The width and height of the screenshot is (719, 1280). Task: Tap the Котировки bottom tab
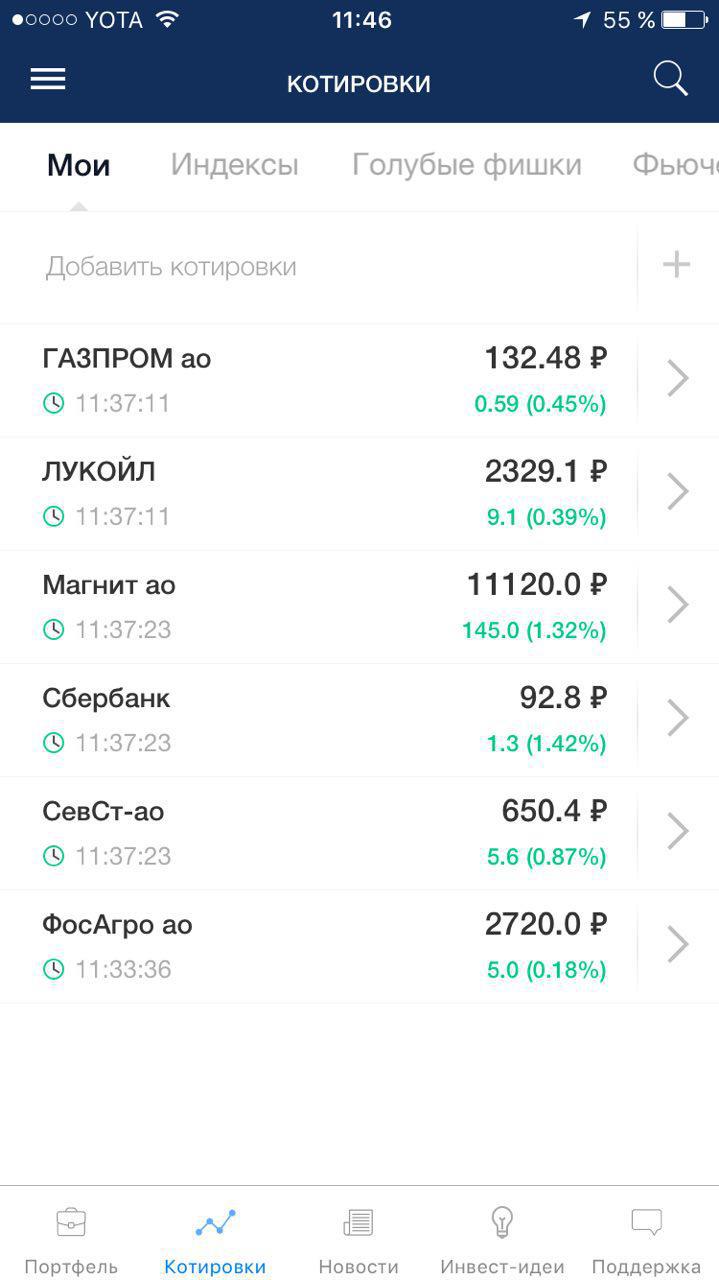coord(215,1240)
